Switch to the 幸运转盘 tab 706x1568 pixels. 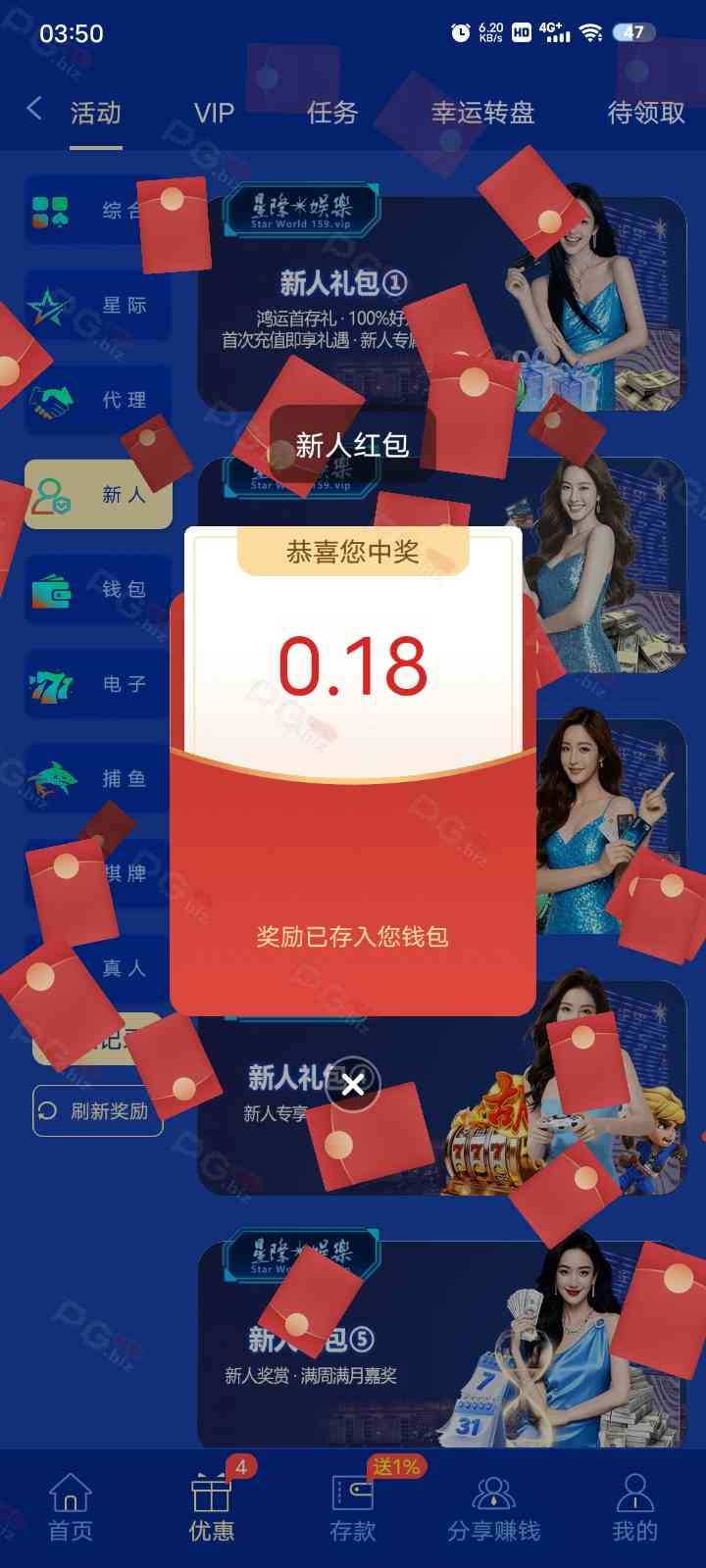coord(482,113)
